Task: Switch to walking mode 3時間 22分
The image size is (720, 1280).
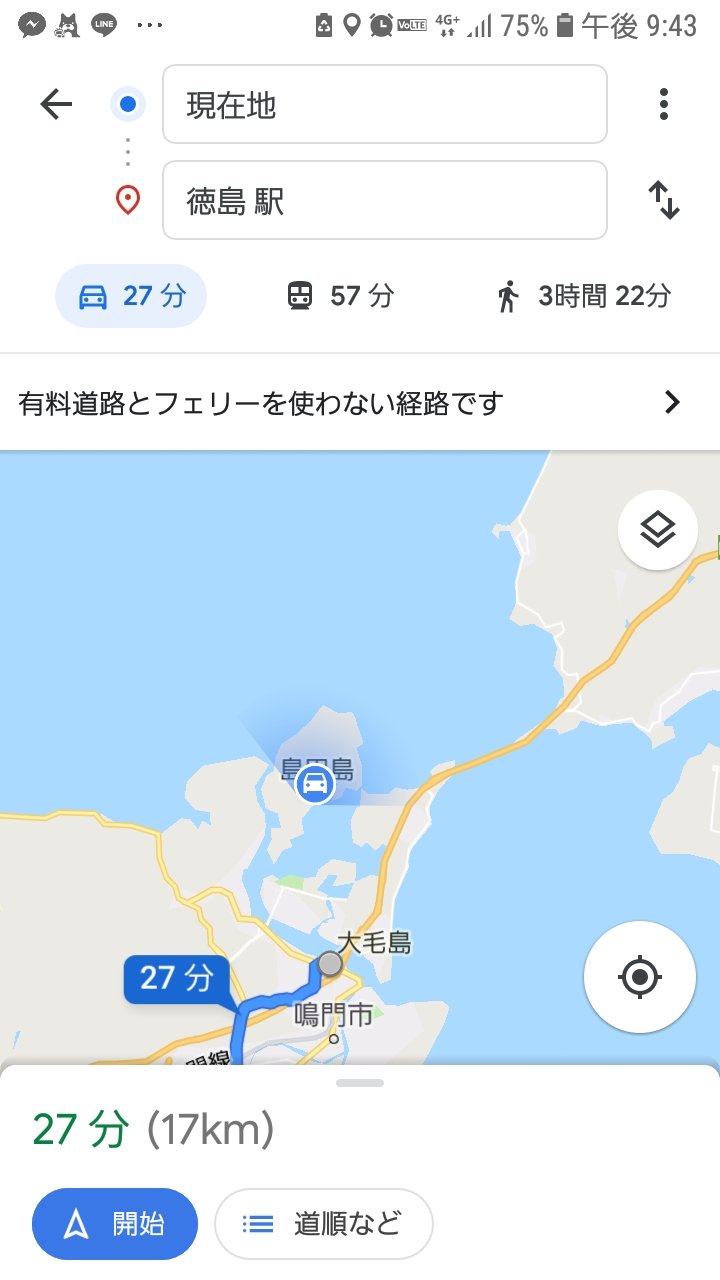Action: pyautogui.click(x=584, y=296)
